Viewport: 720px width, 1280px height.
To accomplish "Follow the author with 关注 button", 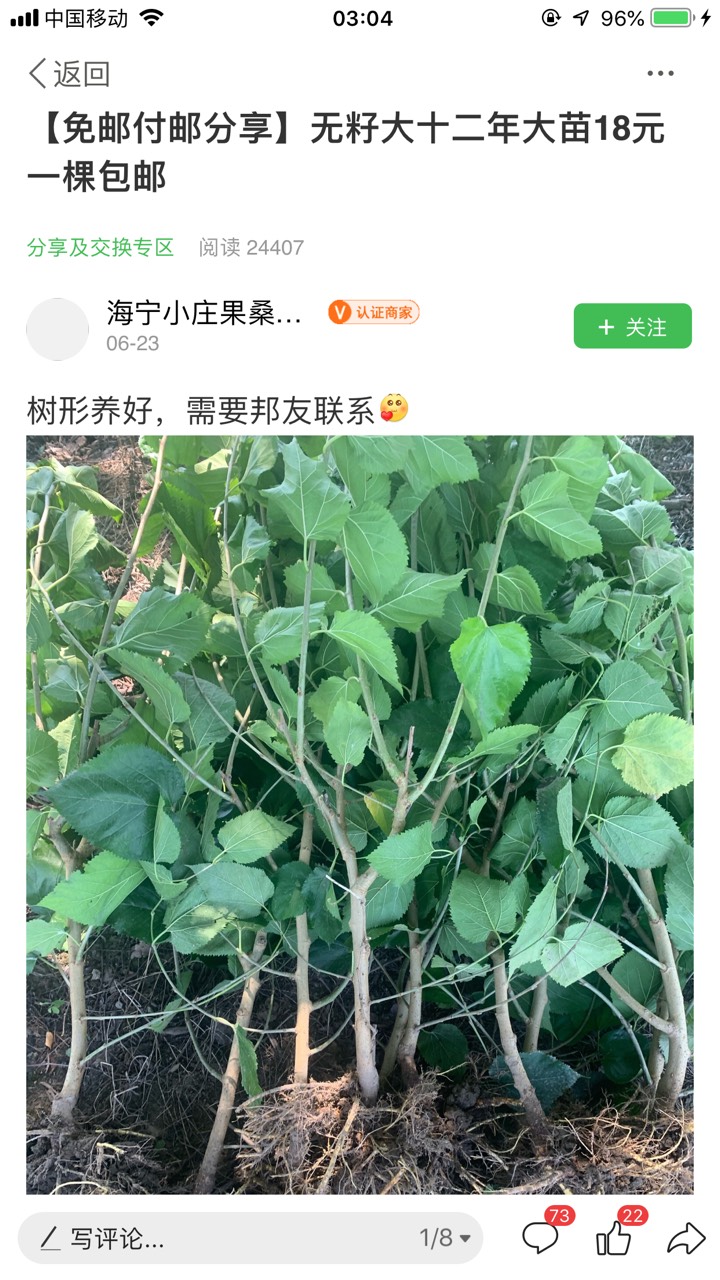I will (632, 327).
